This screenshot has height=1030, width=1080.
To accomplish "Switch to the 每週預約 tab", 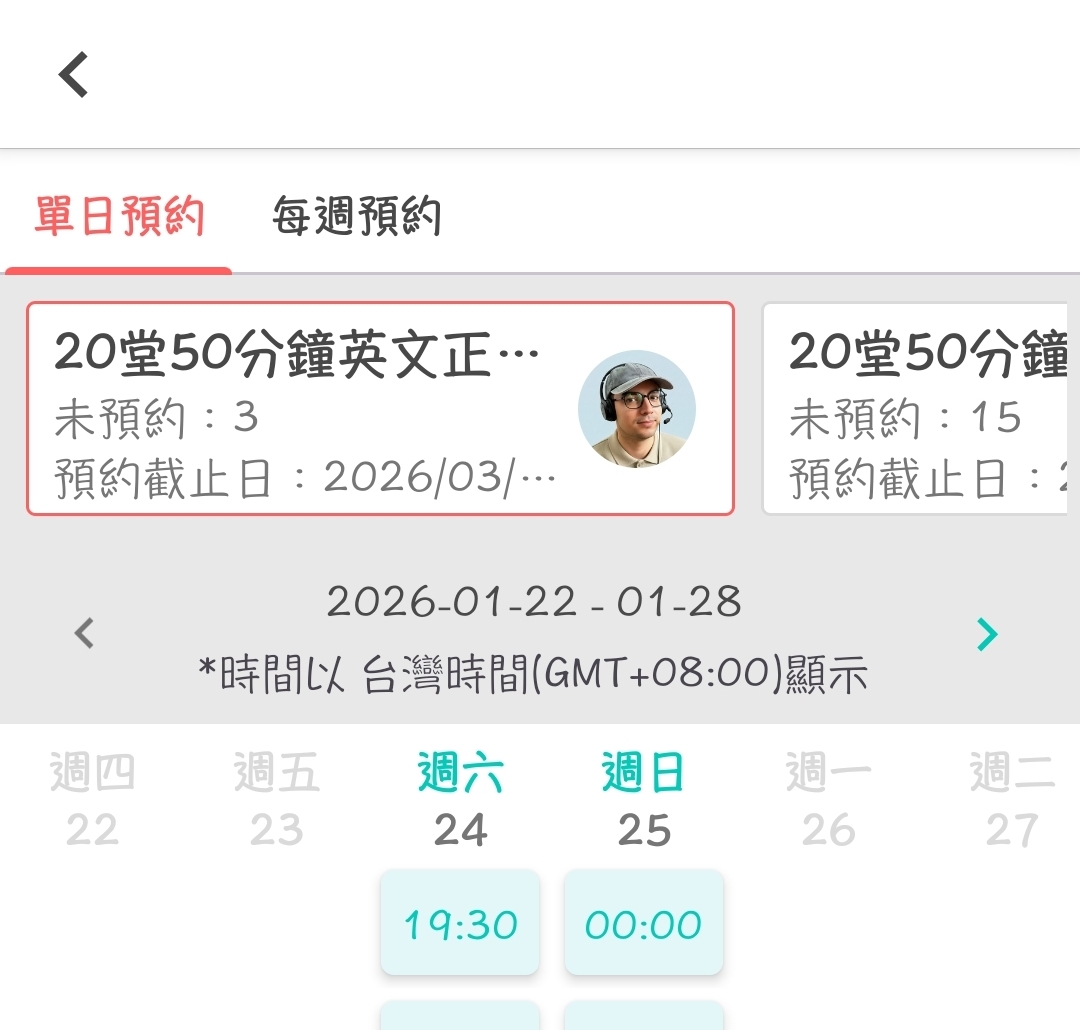I will tap(356, 217).
